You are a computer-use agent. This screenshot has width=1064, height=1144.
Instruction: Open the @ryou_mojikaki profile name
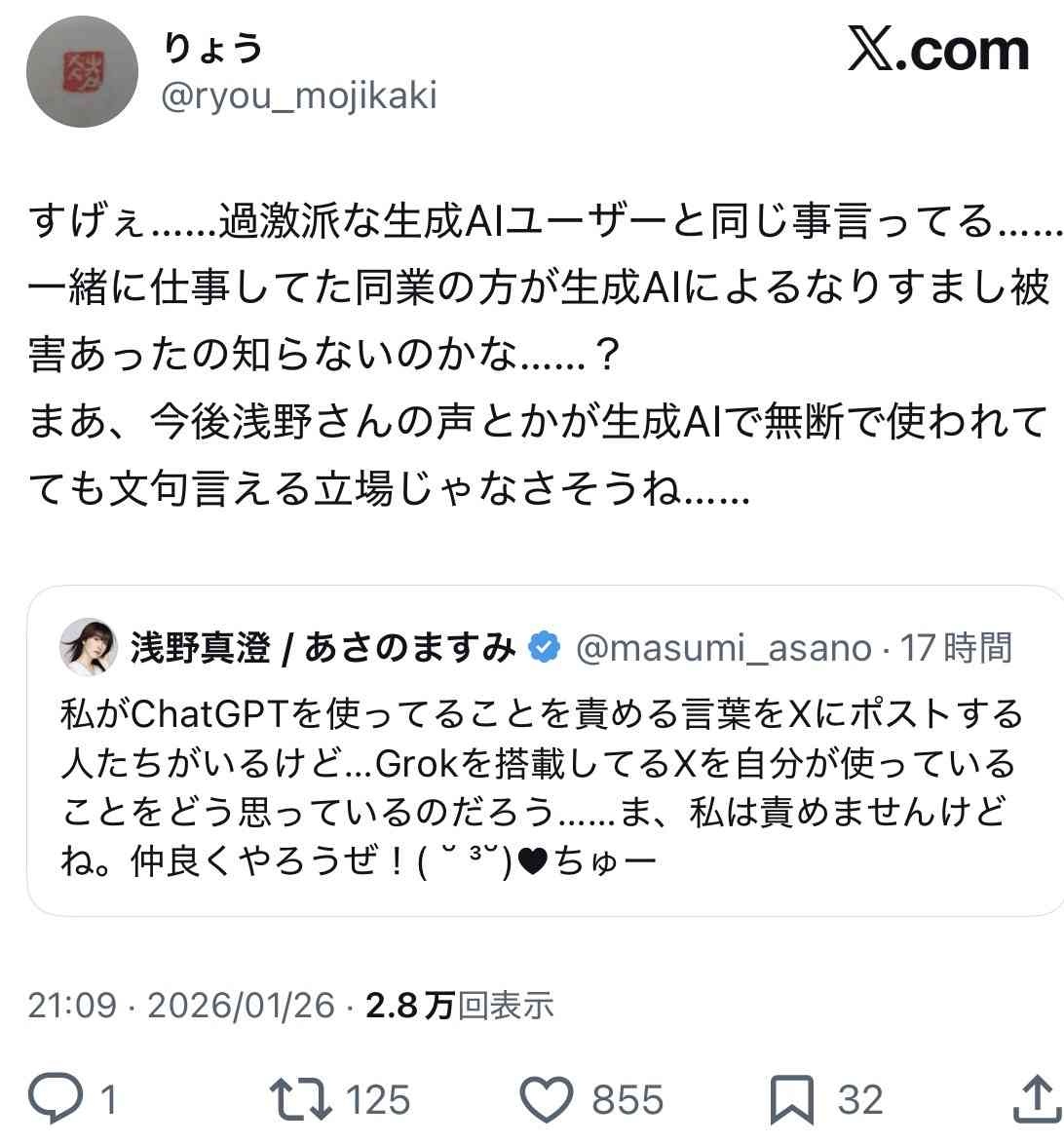(x=298, y=95)
